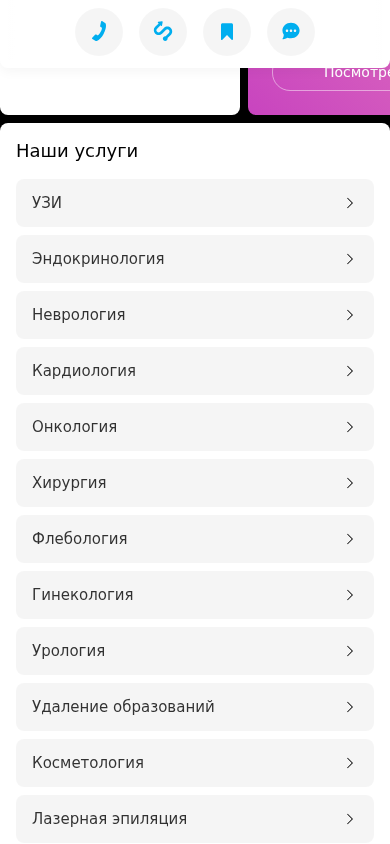Viewport: 390px width, 844px height.
Task: Open the УЗИ services
Action: pos(195,203)
